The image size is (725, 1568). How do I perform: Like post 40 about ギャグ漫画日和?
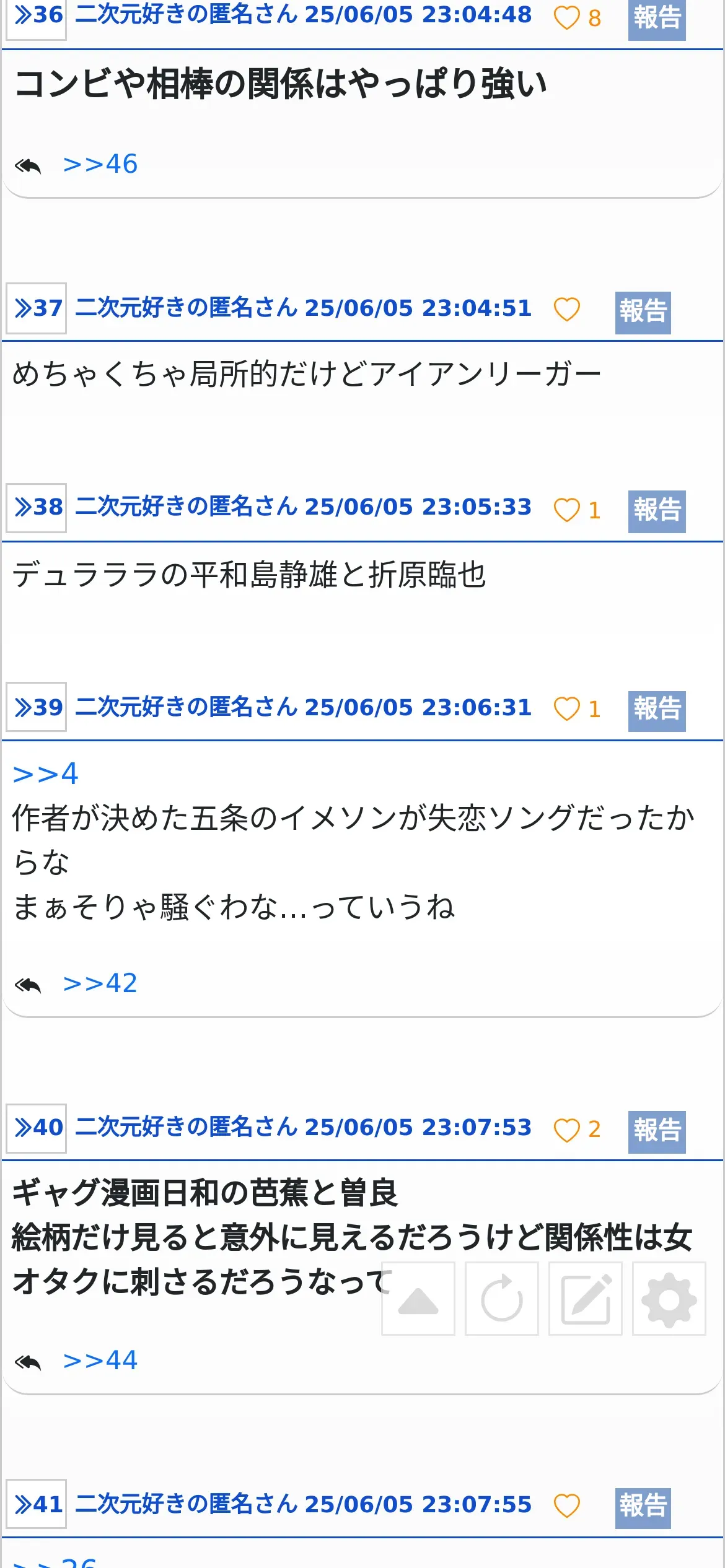[566, 1130]
